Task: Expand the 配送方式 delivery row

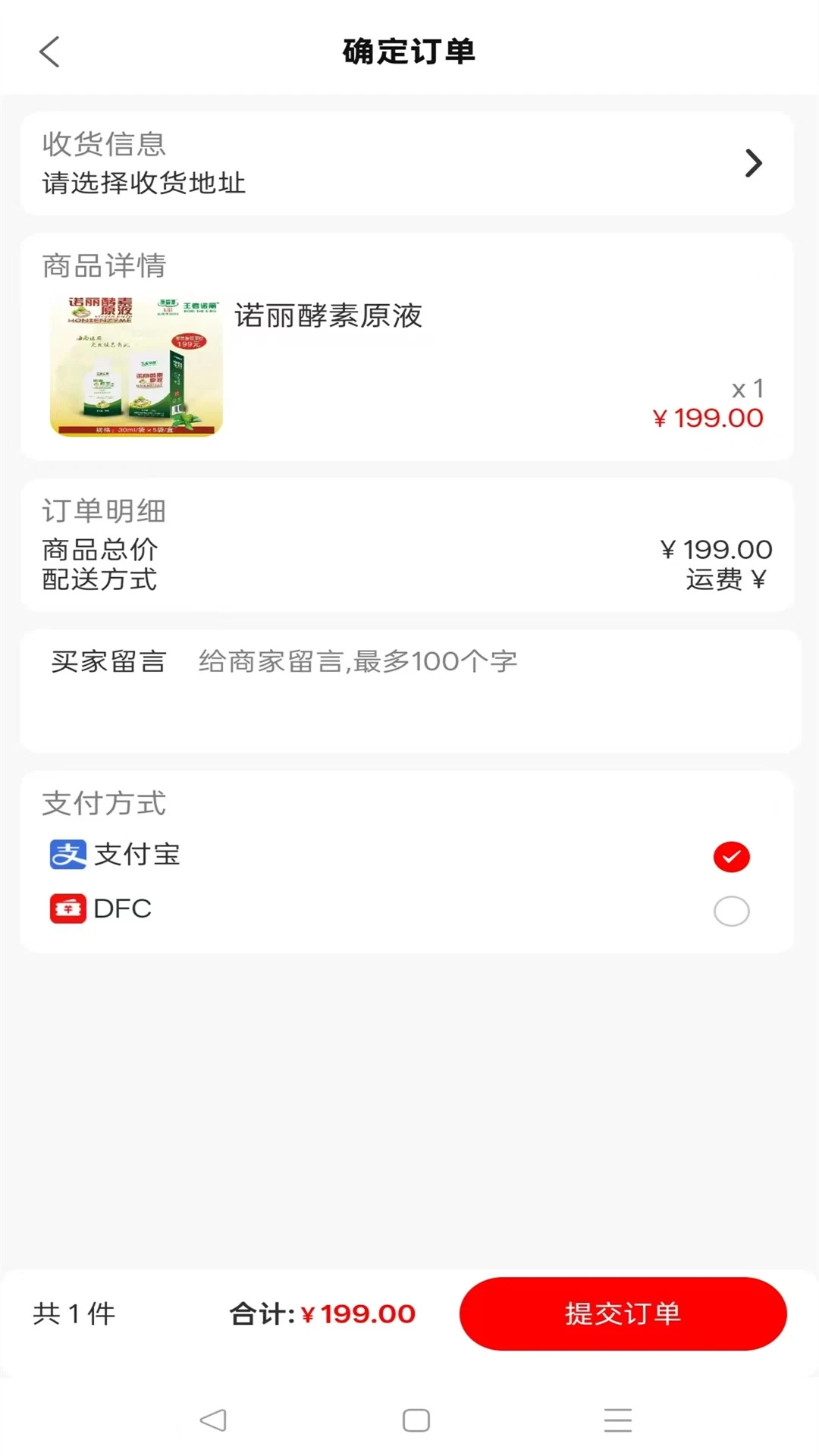Action: pyautogui.click(x=100, y=580)
